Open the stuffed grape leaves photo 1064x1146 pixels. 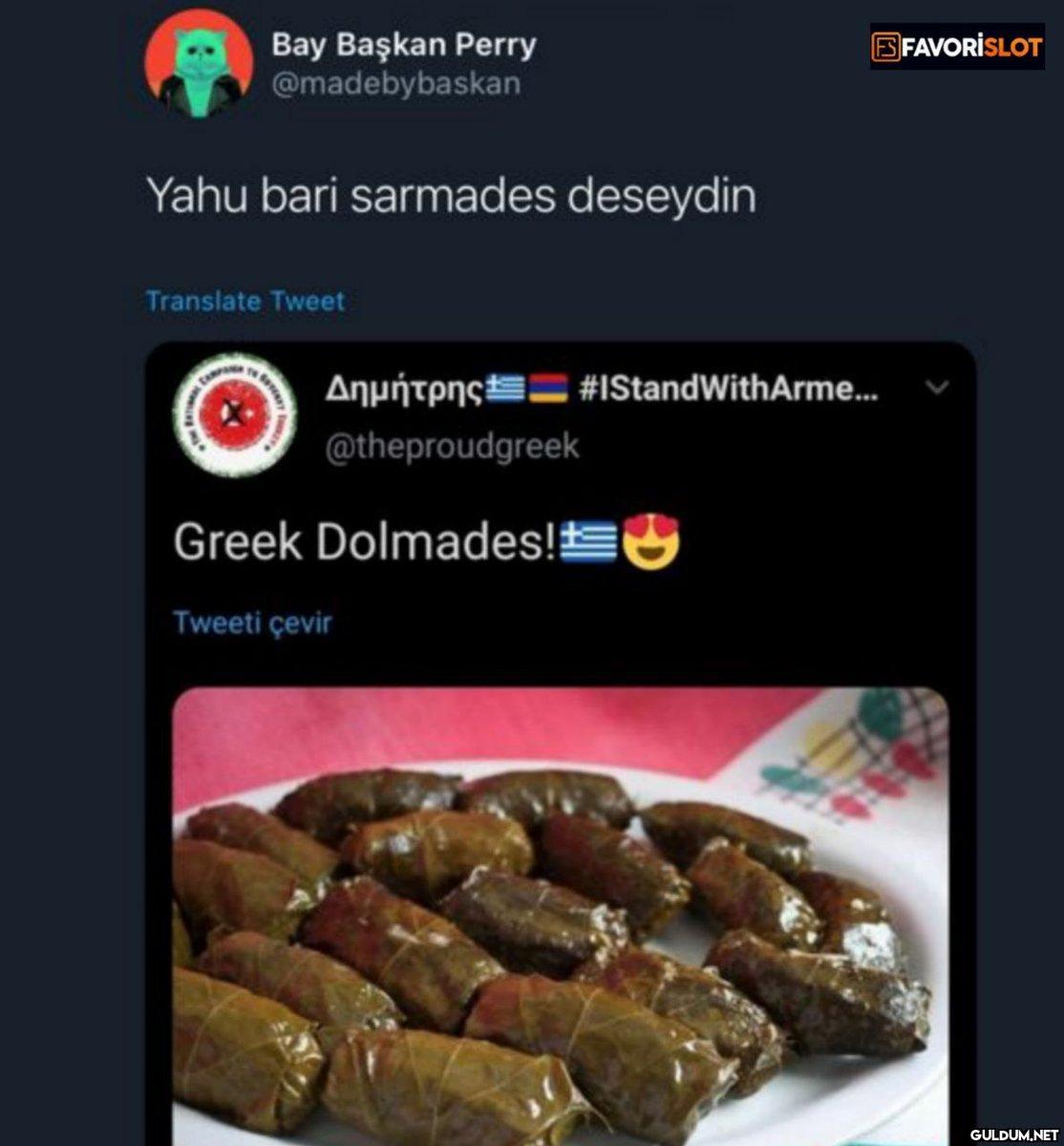coord(560,917)
